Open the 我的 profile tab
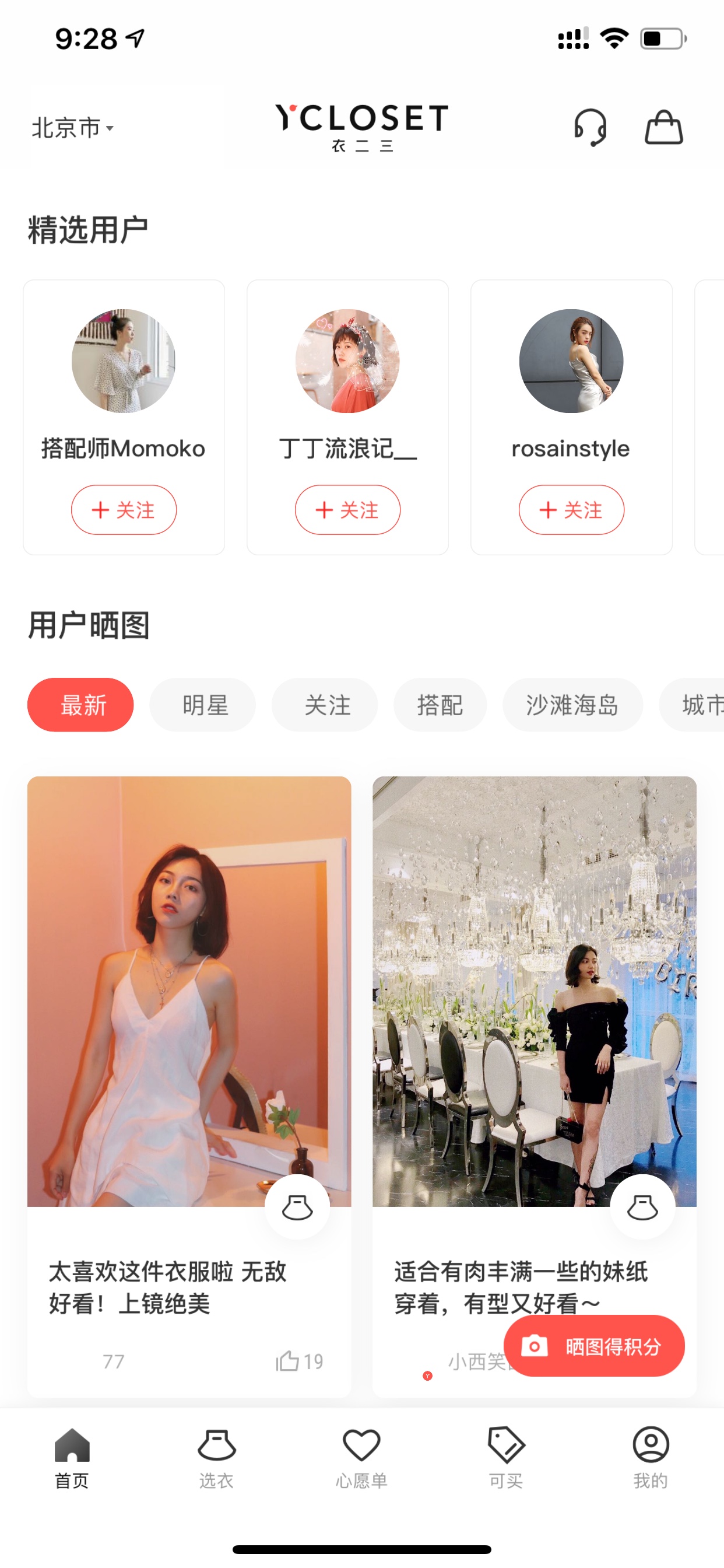 click(651, 1457)
